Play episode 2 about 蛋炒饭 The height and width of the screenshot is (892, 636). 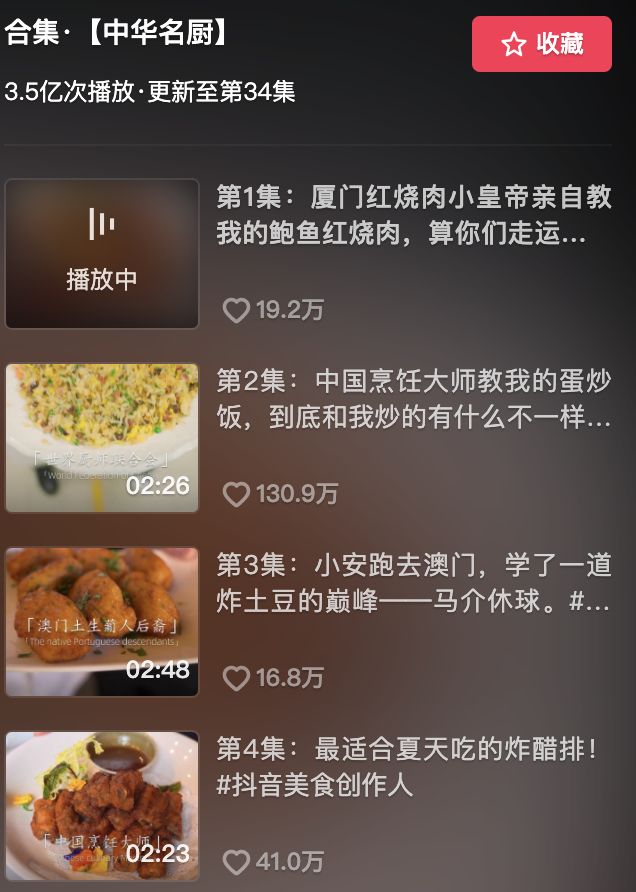point(102,438)
